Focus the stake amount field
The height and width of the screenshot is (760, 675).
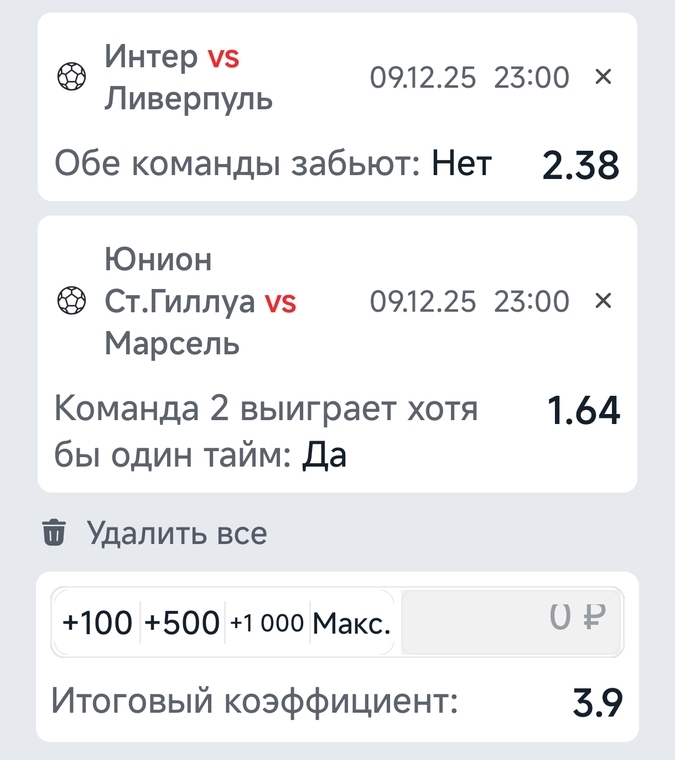(x=512, y=621)
